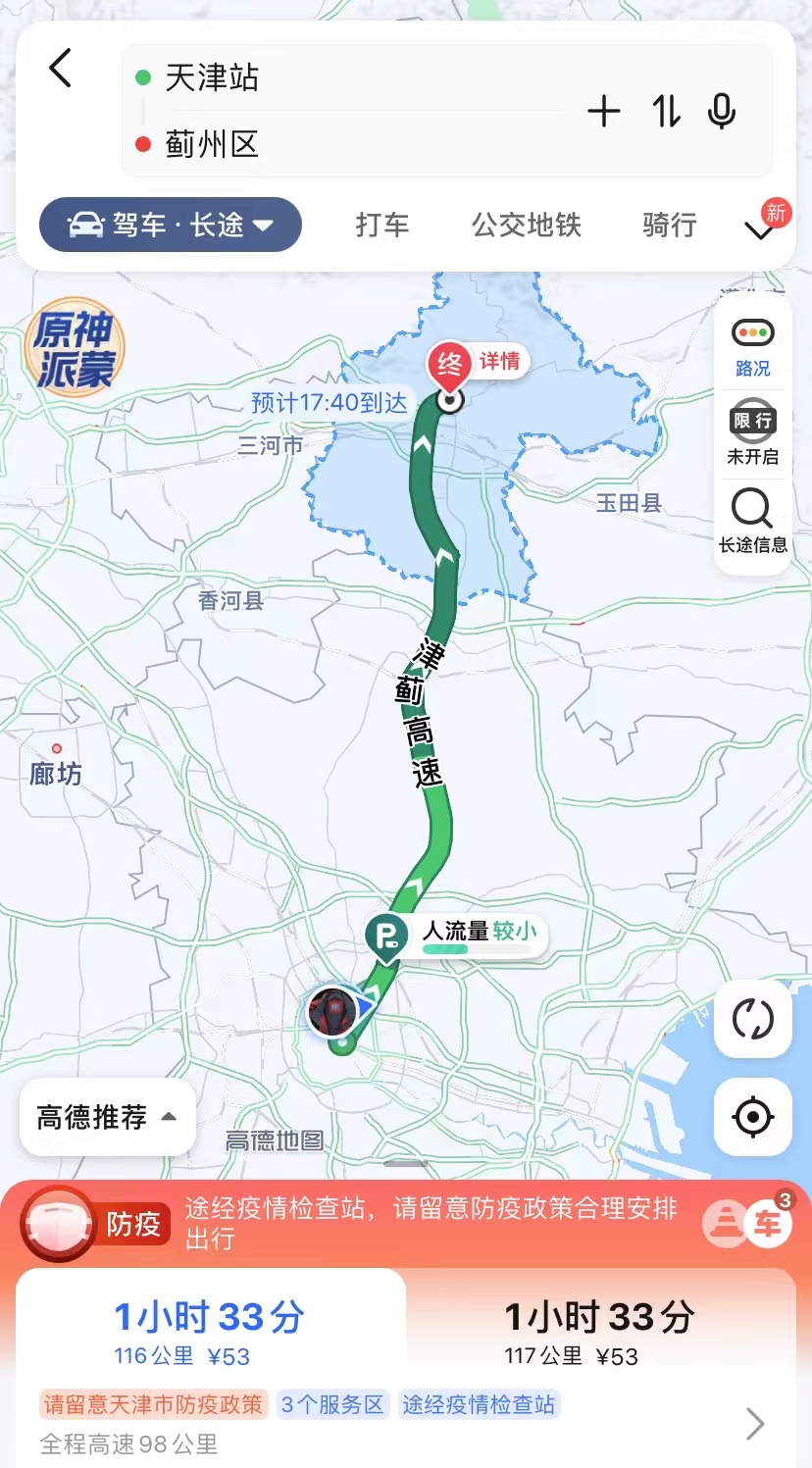Center map with the locate icon
812x1468 pixels.
pyautogui.click(x=751, y=1117)
